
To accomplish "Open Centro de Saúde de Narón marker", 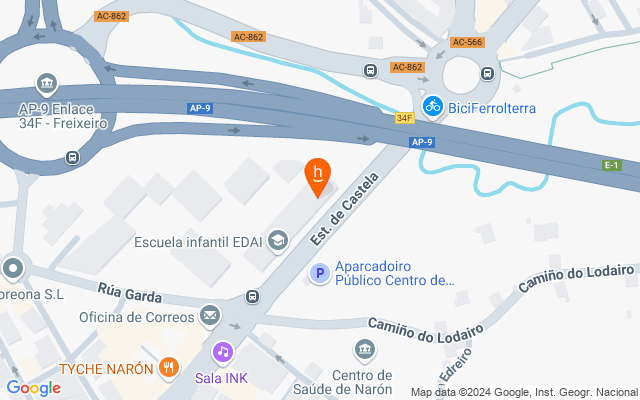I will point(364,351).
